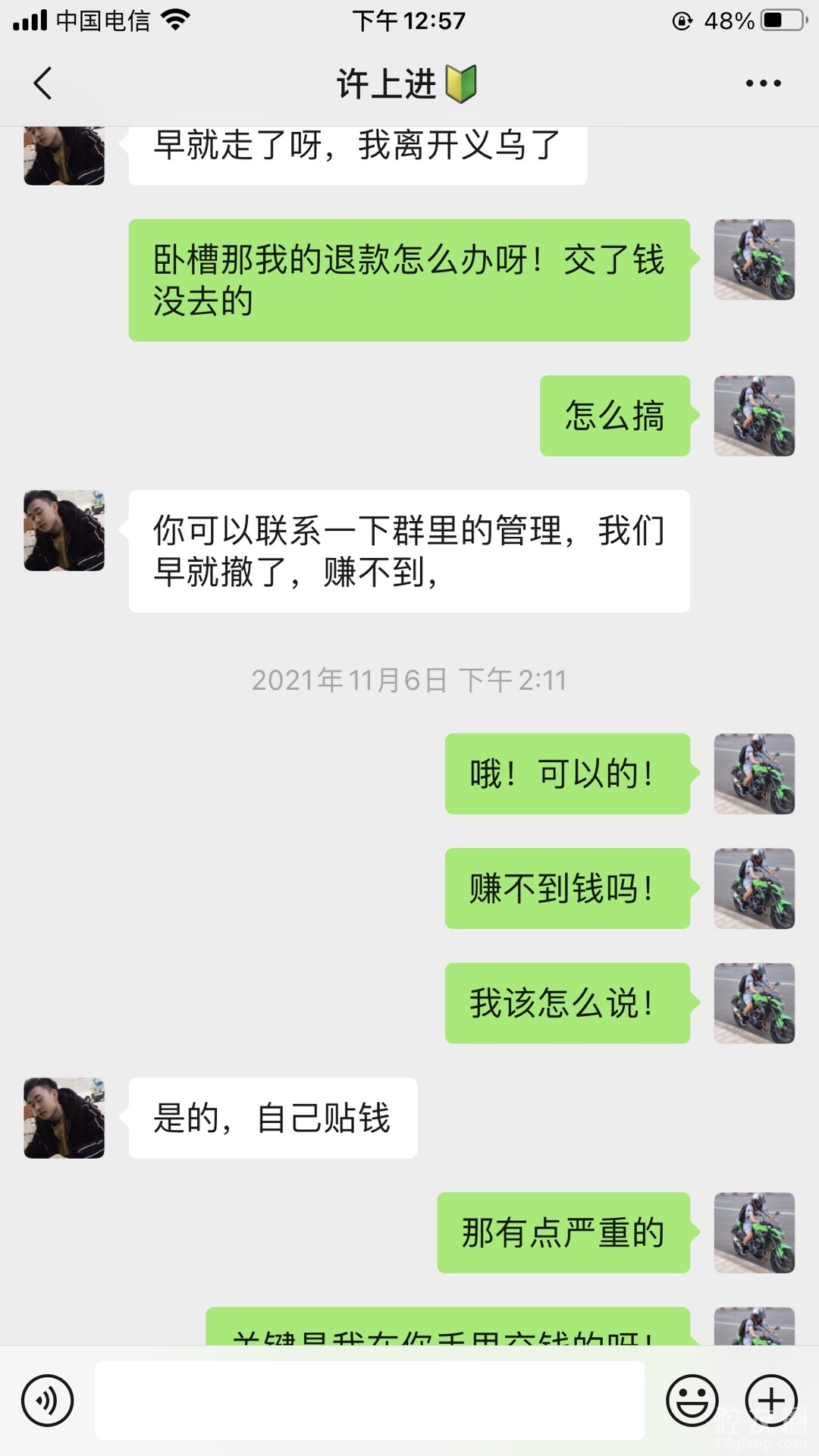
Task: Go back to the chat list
Action: pos(43,83)
